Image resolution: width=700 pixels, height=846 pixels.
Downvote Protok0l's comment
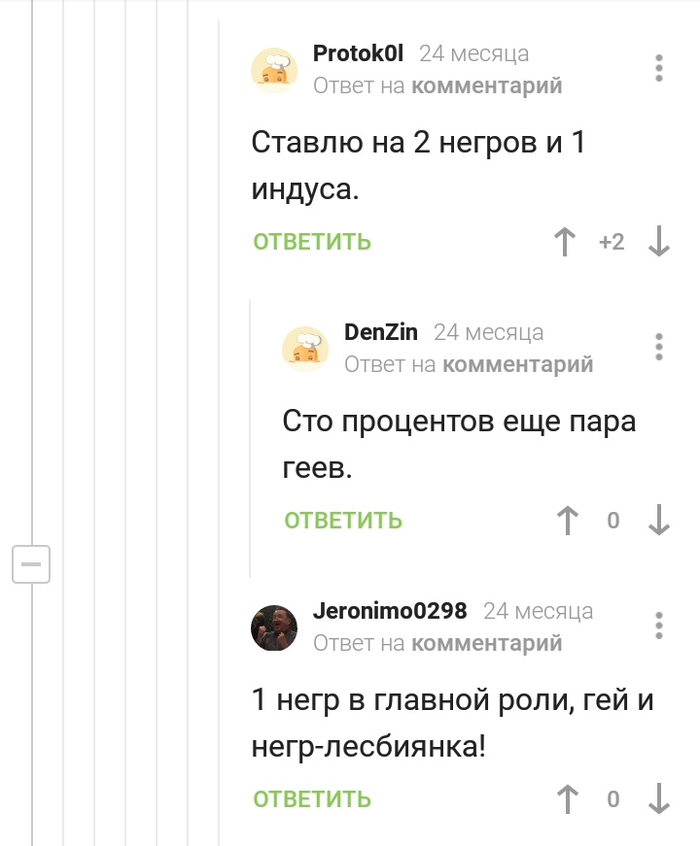(x=659, y=241)
